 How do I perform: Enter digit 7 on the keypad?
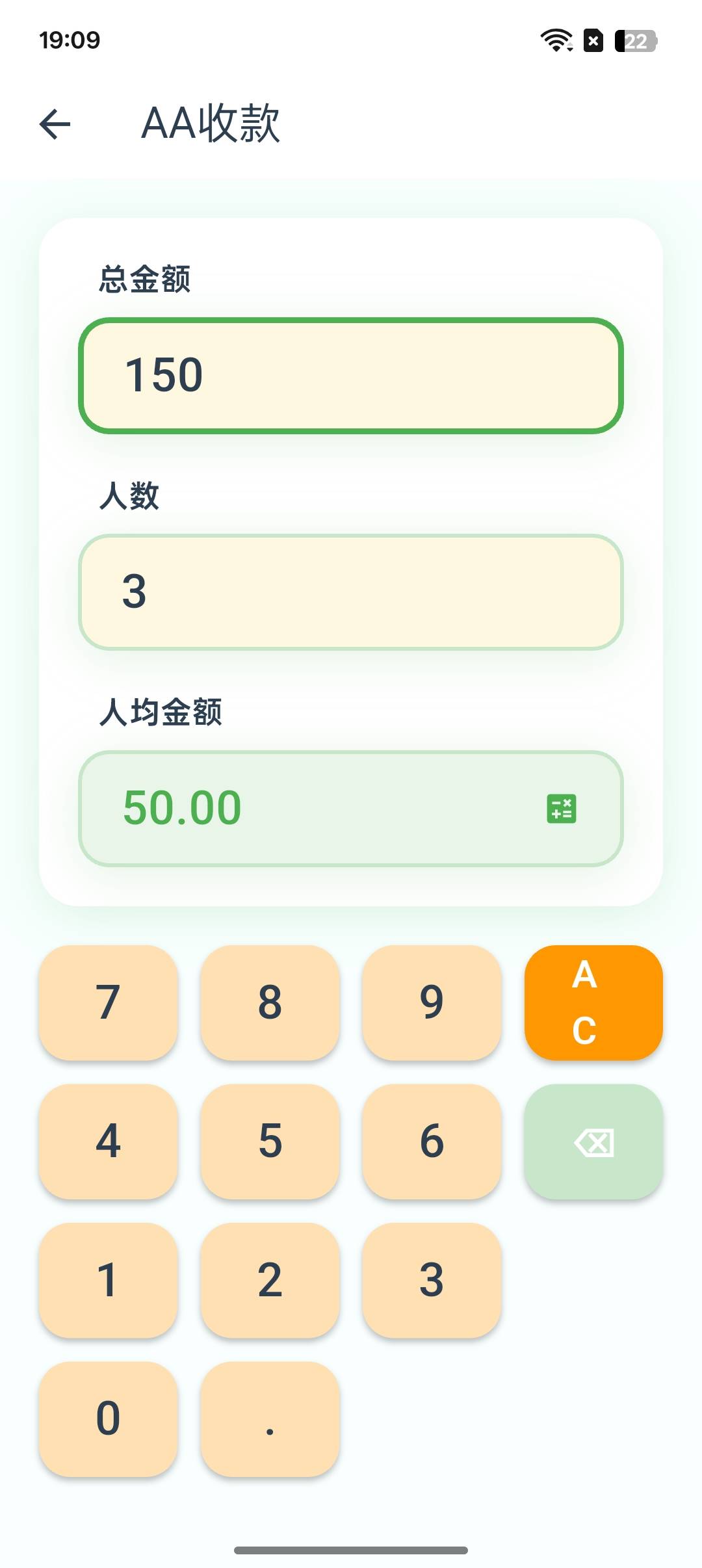pos(108,1002)
